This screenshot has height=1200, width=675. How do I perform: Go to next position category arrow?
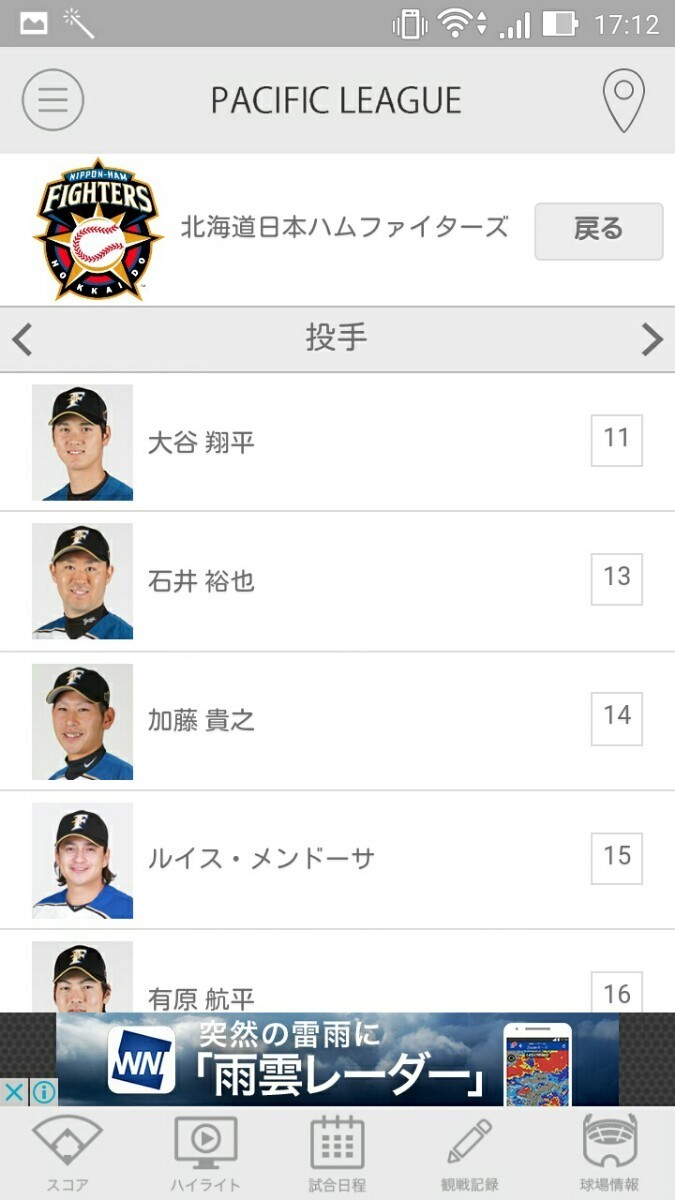tap(652, 340)
